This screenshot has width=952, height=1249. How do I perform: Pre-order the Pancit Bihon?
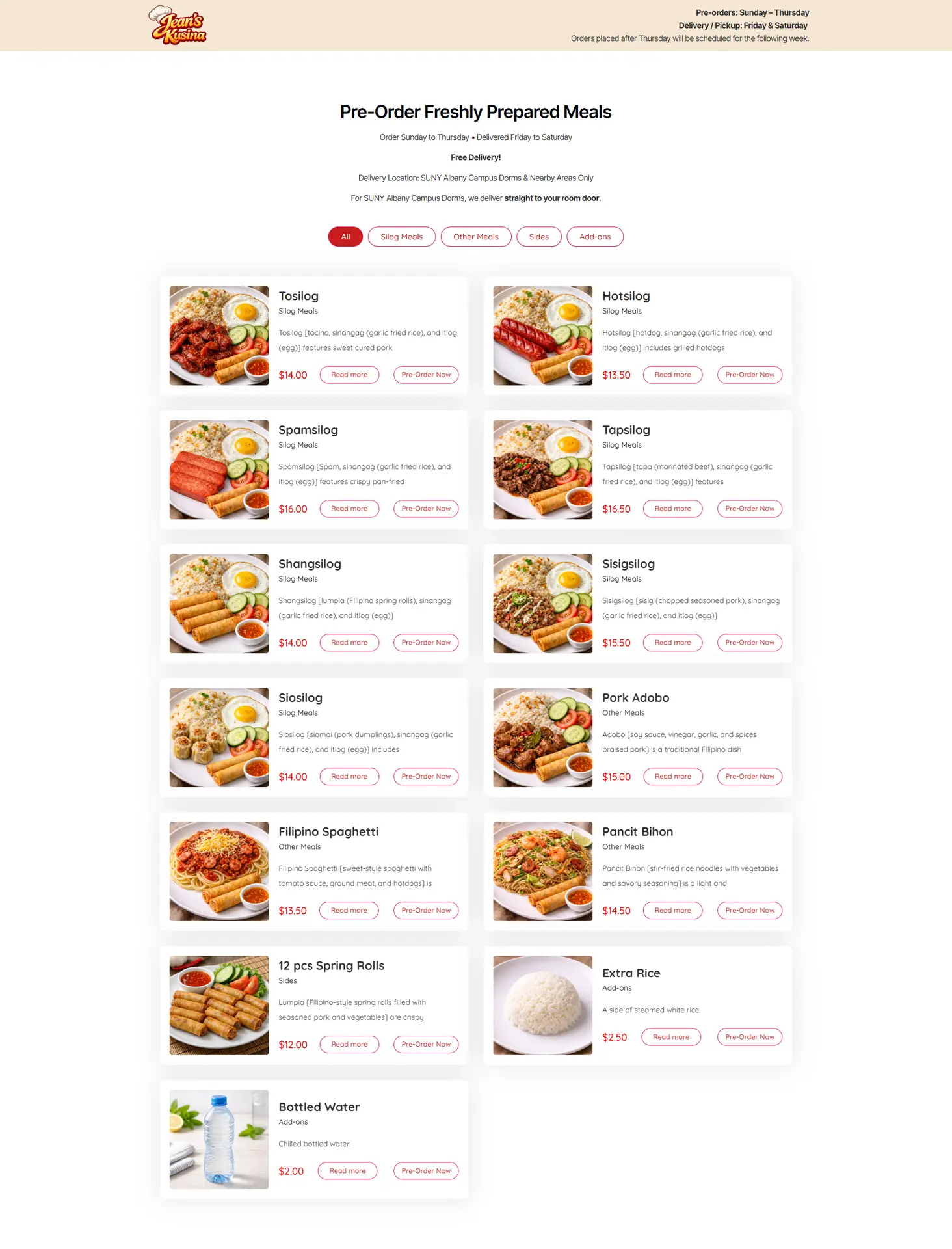pos(749,911)
